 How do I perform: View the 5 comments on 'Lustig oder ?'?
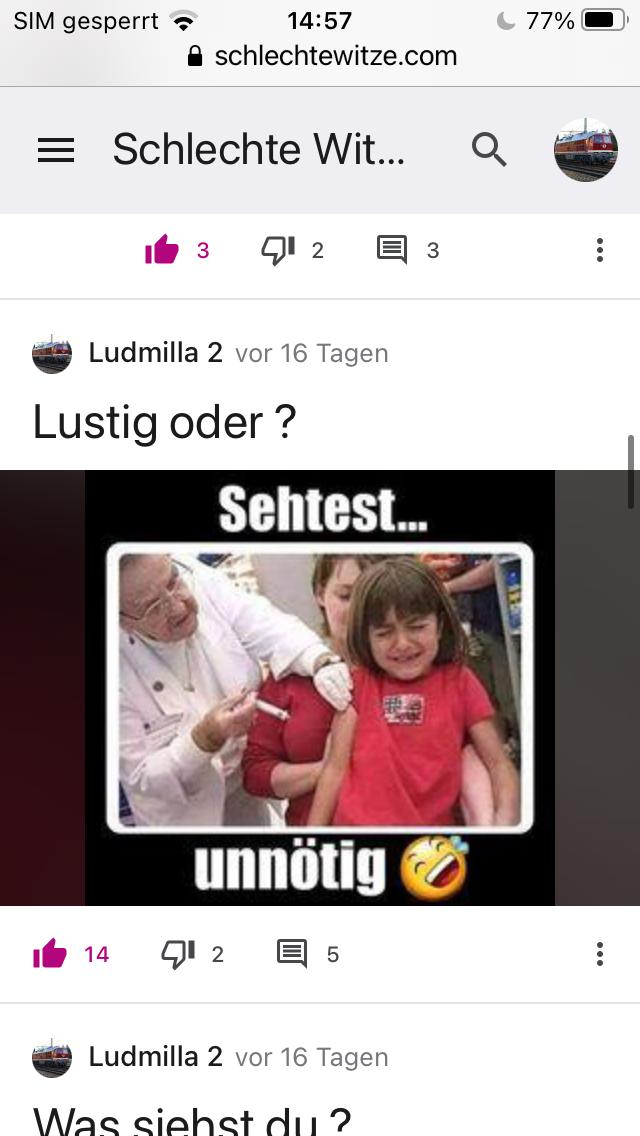292,954
